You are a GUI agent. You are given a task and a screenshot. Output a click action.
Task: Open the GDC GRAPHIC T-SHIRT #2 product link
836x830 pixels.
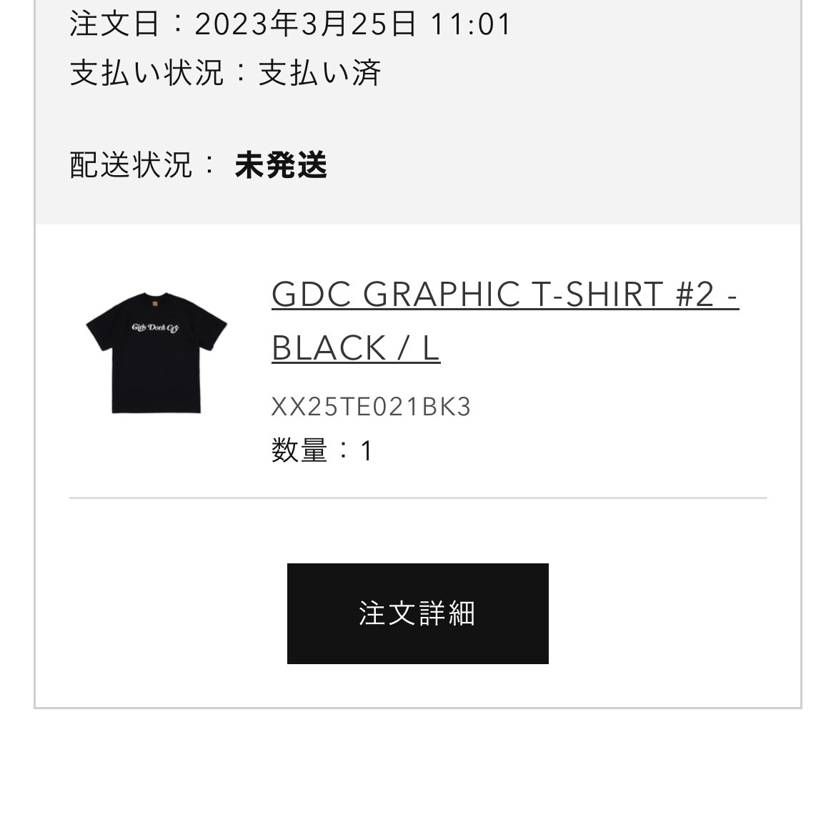(504, 296)
